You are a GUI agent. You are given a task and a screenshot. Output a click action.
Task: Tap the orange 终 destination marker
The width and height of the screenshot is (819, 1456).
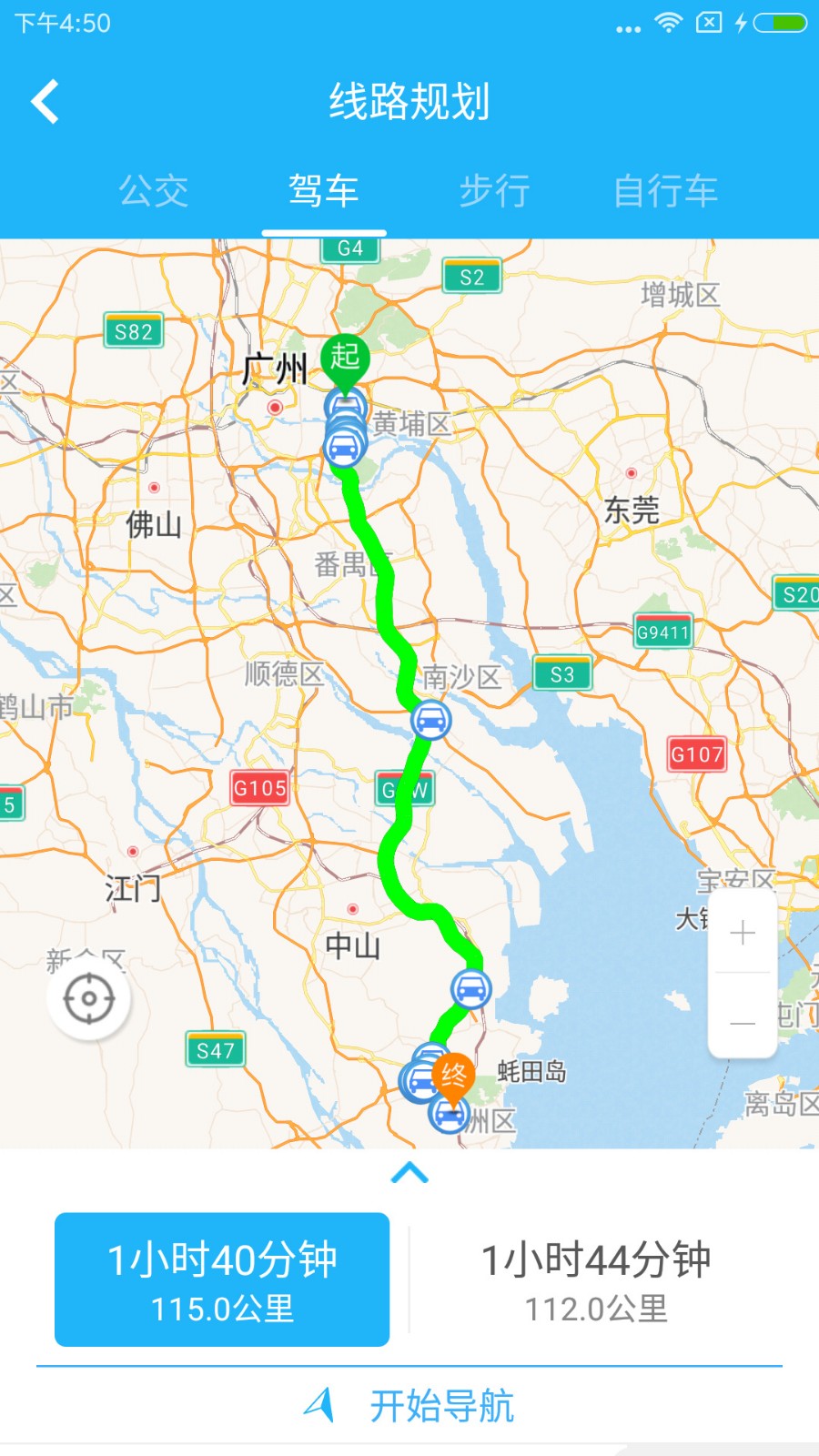pos(453,1074)
